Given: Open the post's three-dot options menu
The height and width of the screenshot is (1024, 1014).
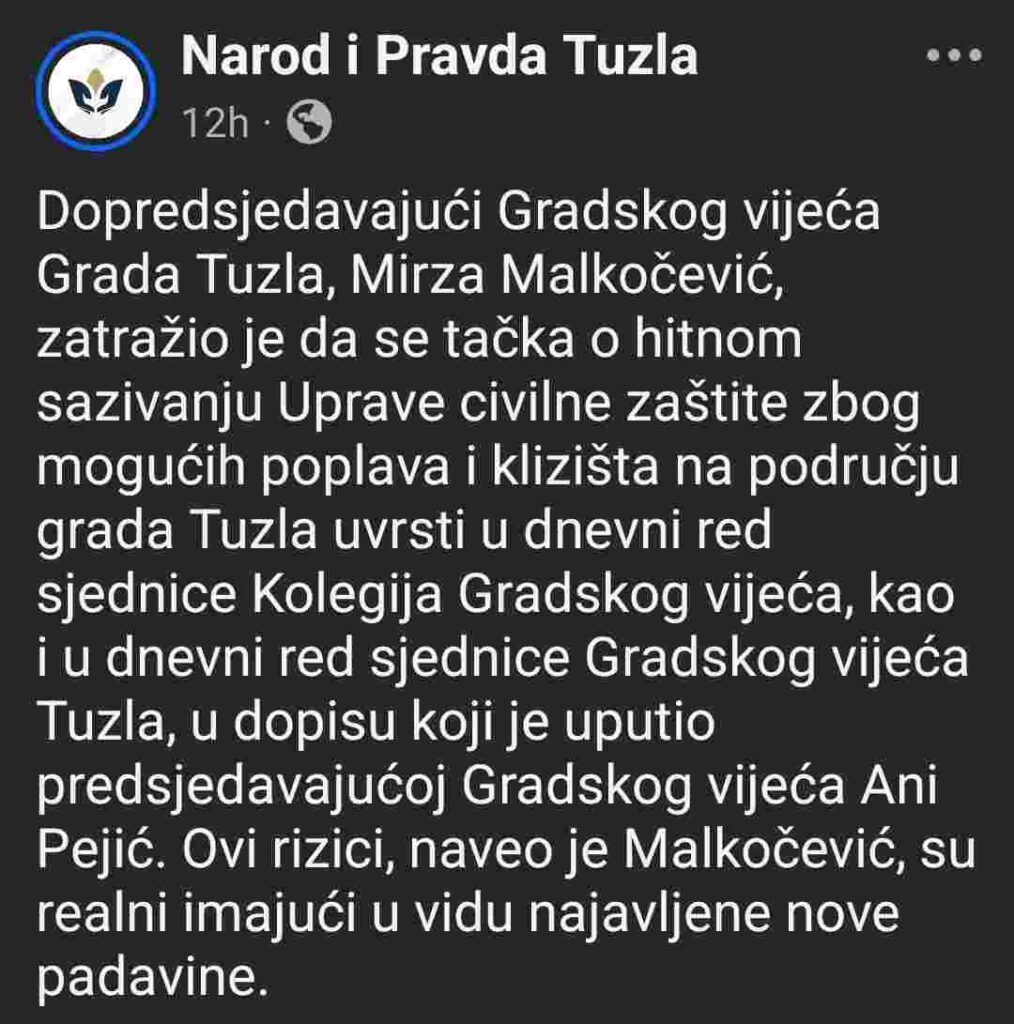Looking at the screenshot, I should pos(954,56).
